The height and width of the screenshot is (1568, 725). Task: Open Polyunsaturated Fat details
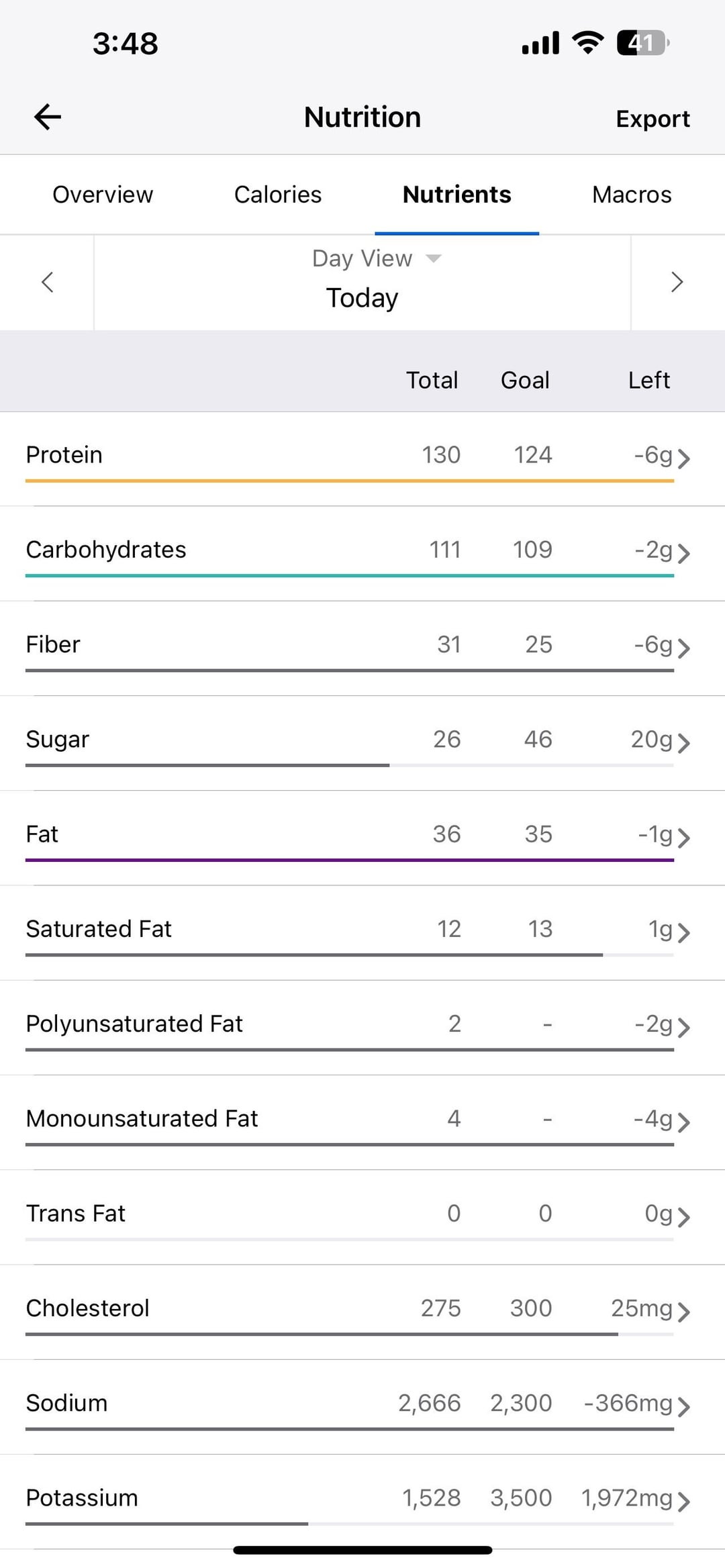362,1028
